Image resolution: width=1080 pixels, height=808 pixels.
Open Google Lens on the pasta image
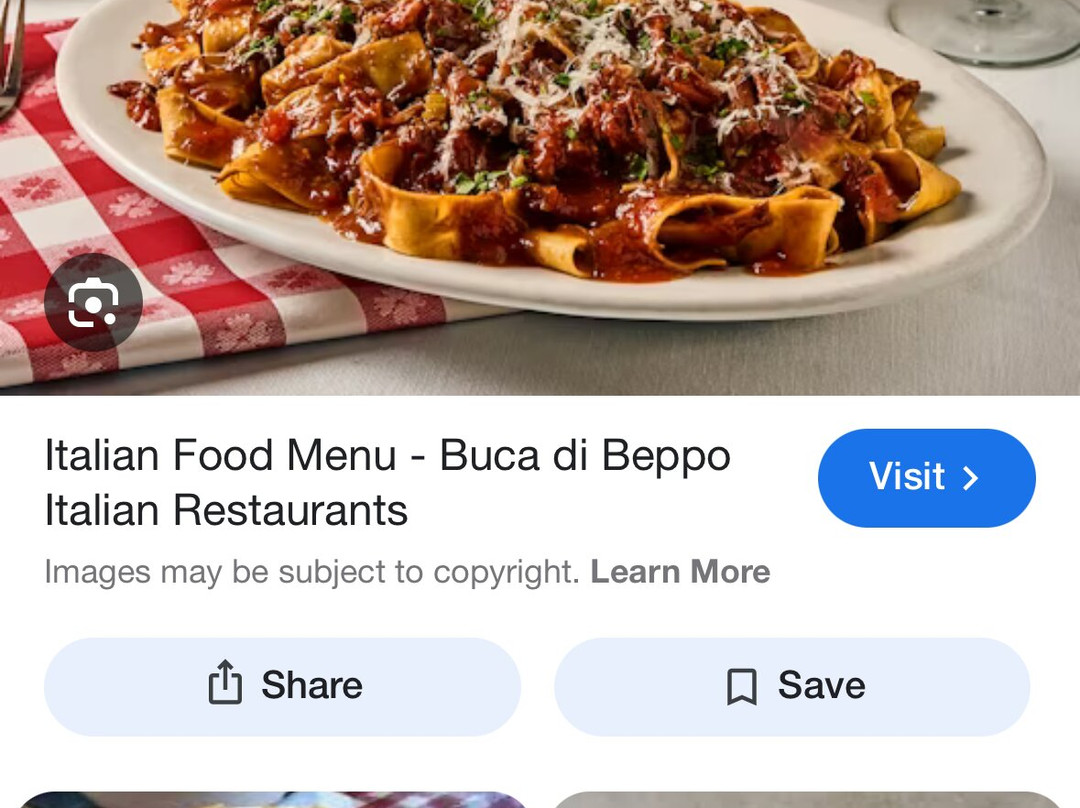tap(94, 302)
